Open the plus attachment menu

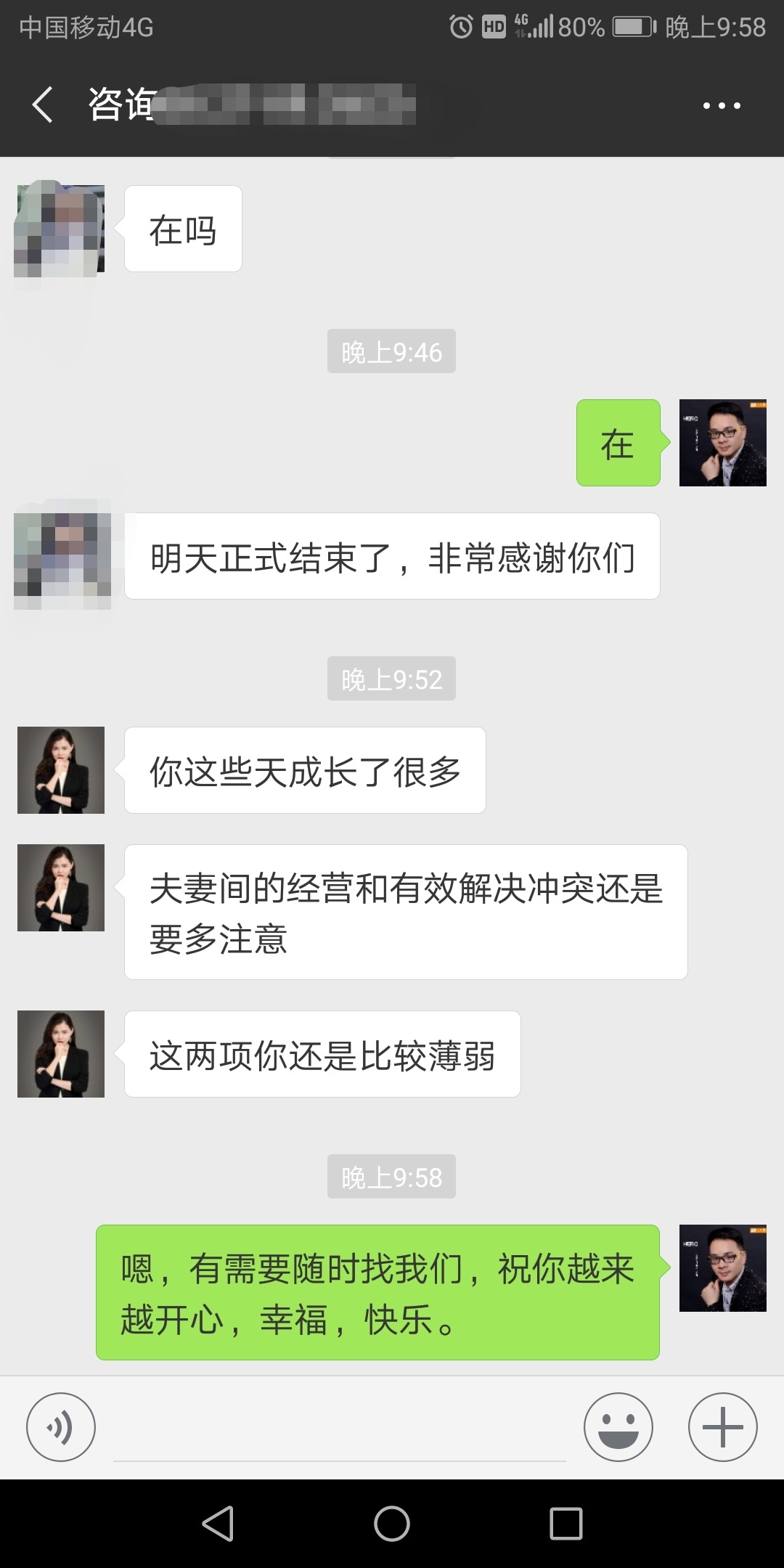pyautogui.click(x=723, y=1427)
